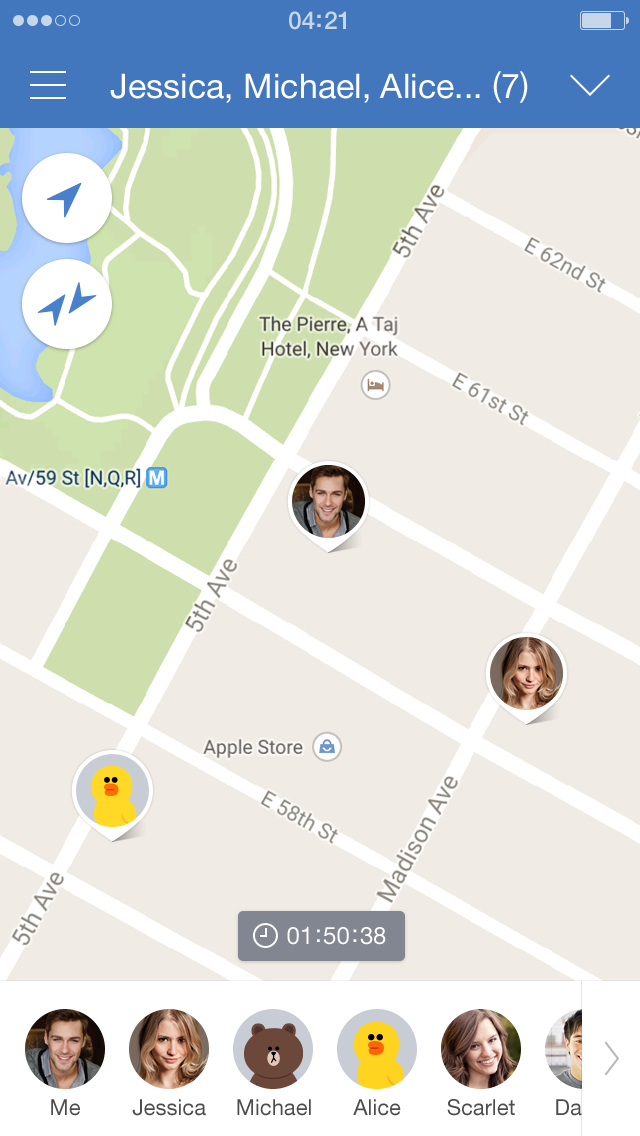640x1136 pixels.
Task: Tap the fit-all-members map button
Action: coord(66,304)
